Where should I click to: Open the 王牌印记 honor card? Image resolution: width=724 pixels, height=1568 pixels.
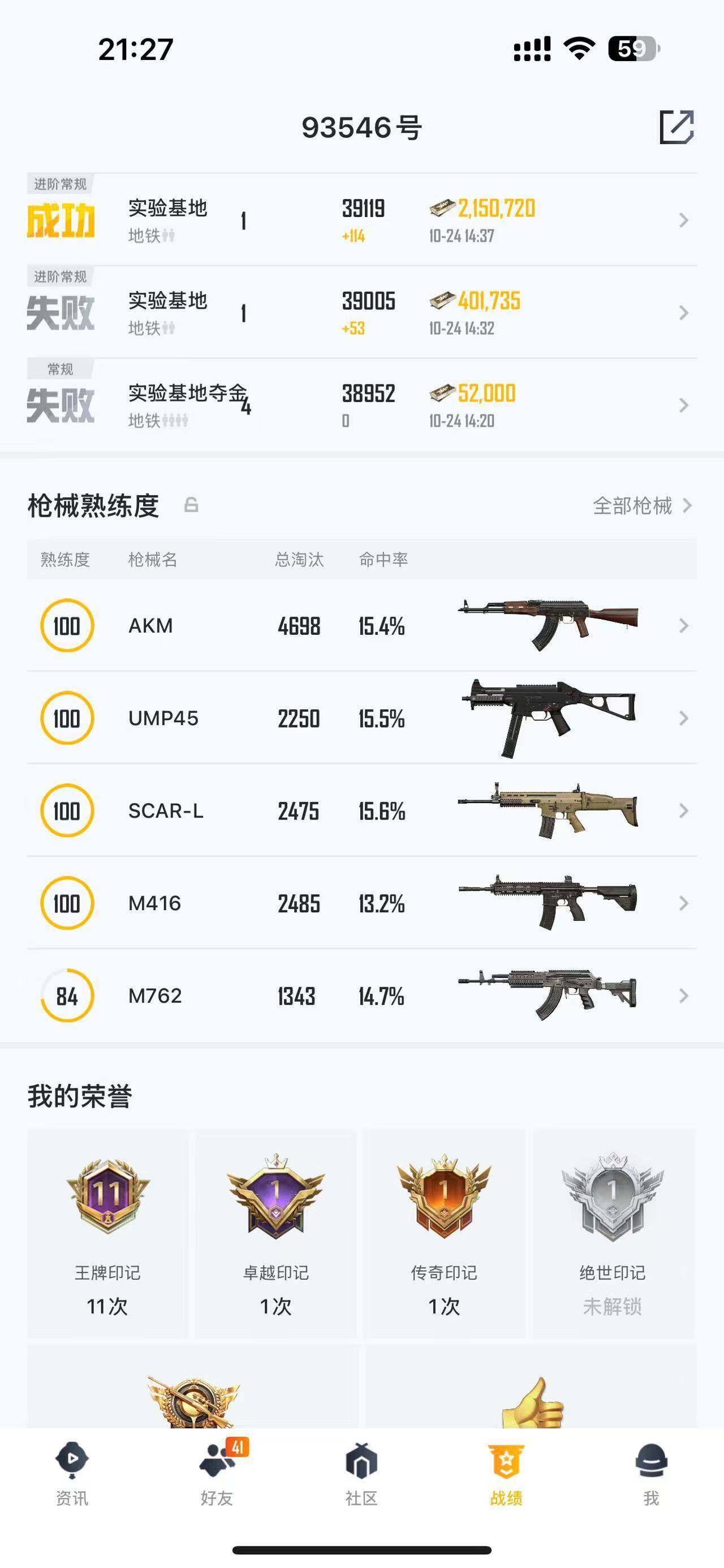click(108, 1233)
